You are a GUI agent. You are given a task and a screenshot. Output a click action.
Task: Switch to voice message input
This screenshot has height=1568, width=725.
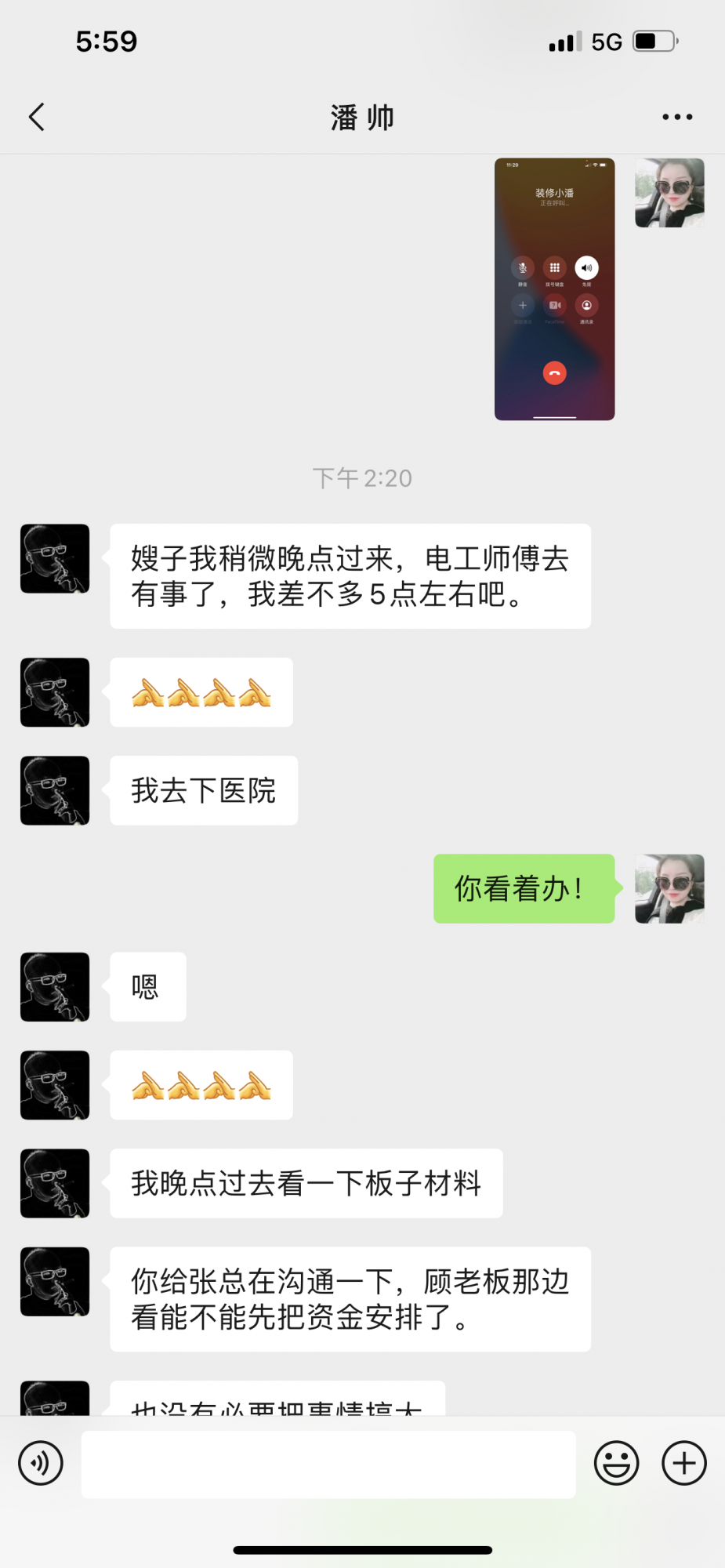[x=41, y=1463]
